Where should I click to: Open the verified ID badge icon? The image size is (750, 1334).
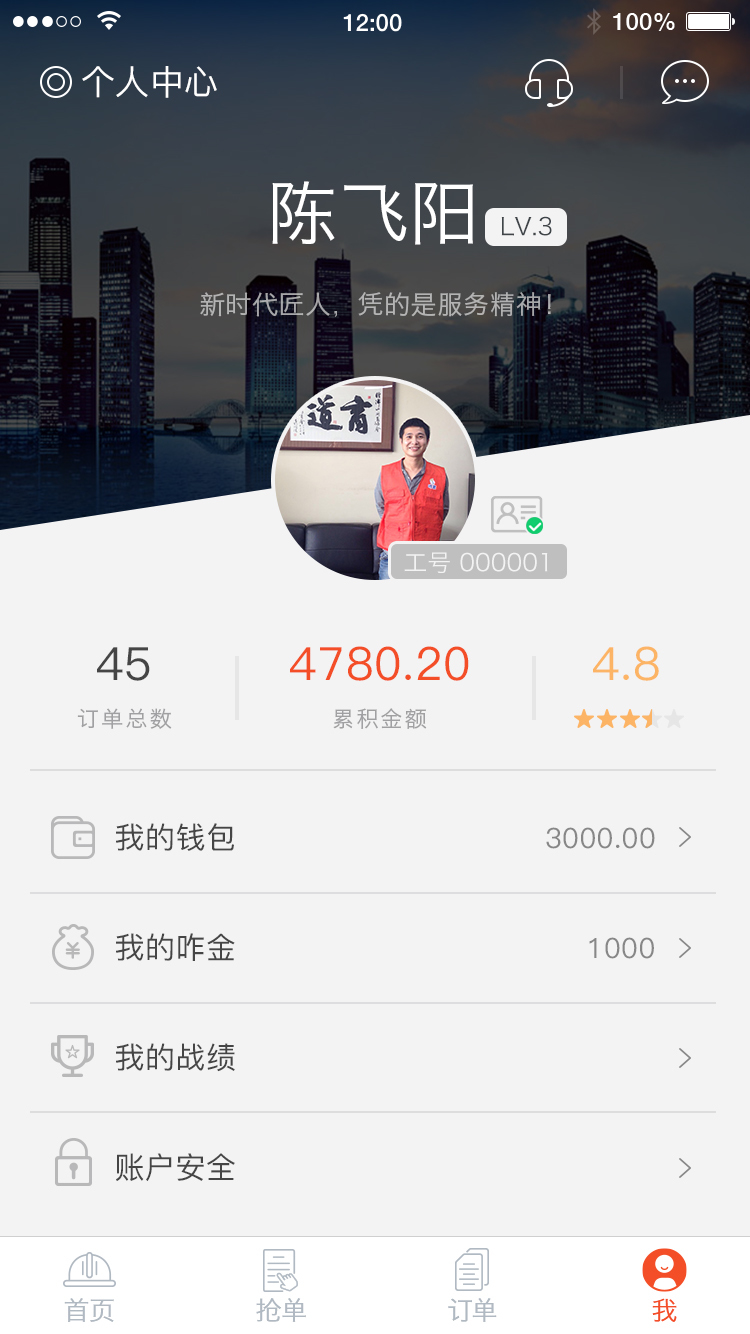tap(516, 513)
